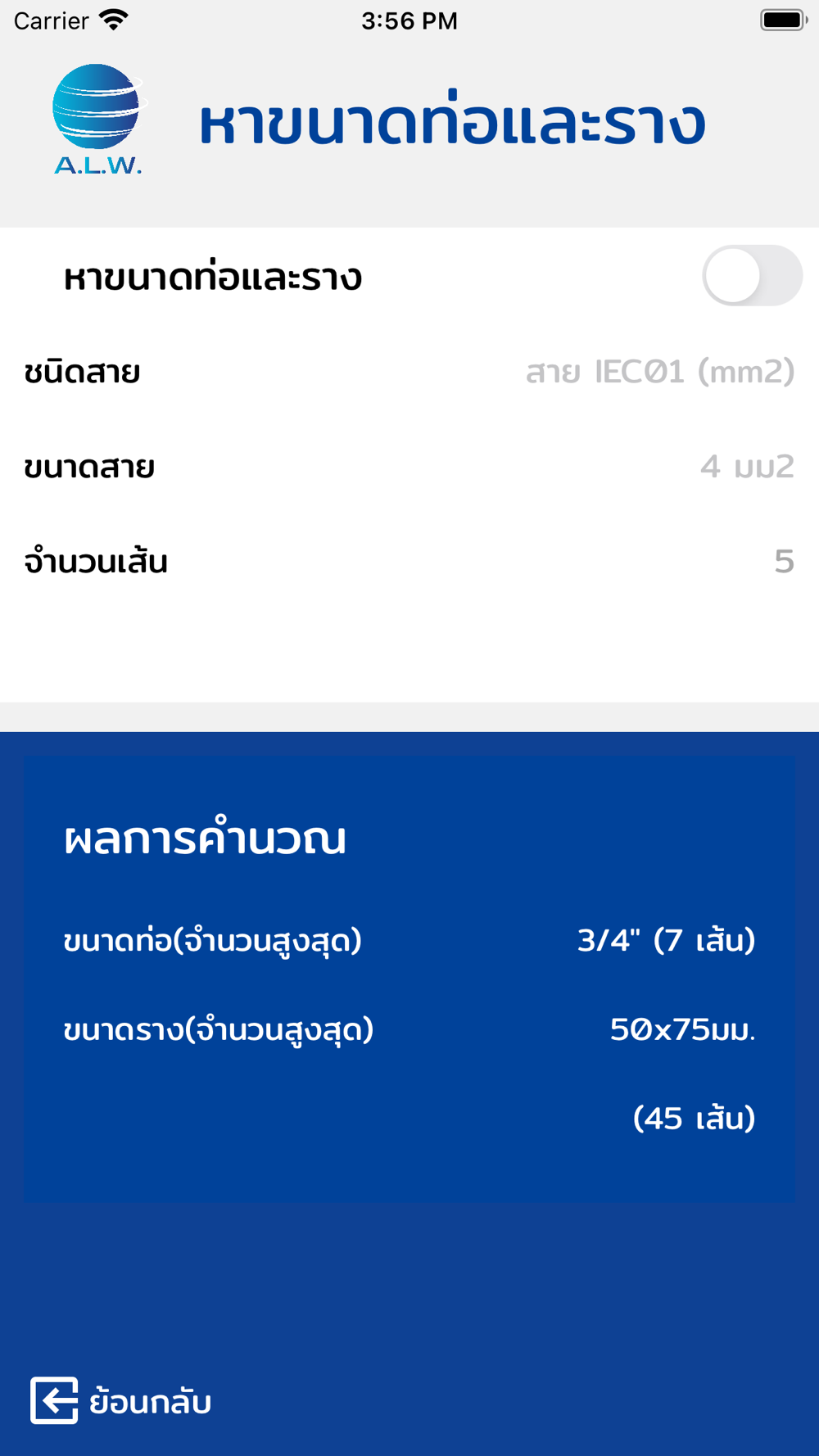Open the ชนิดสาย wire type picker
Viewport: 819px width, 1456px height.
coord(409,372)
